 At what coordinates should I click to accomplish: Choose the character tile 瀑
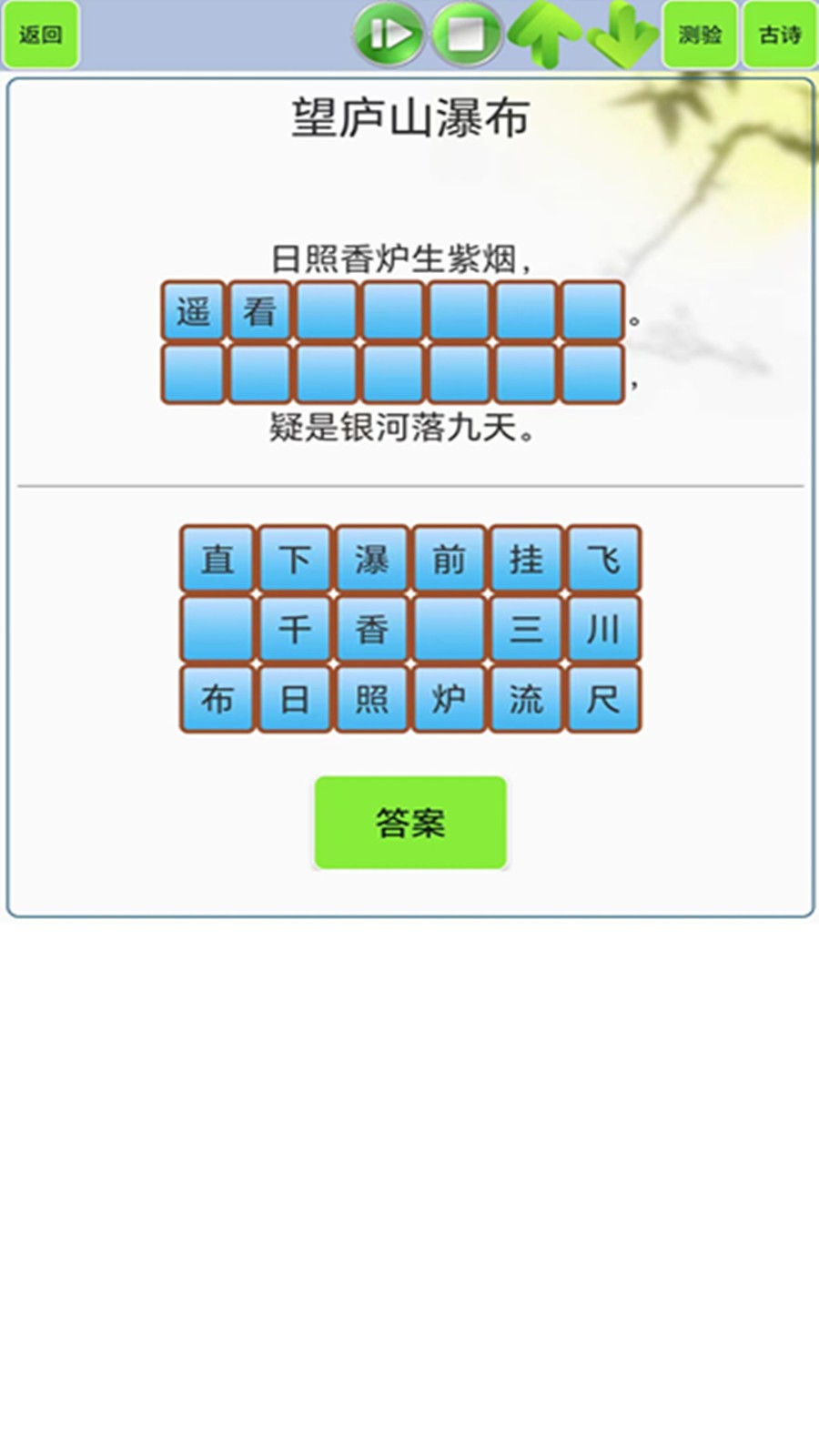[371, 559]
